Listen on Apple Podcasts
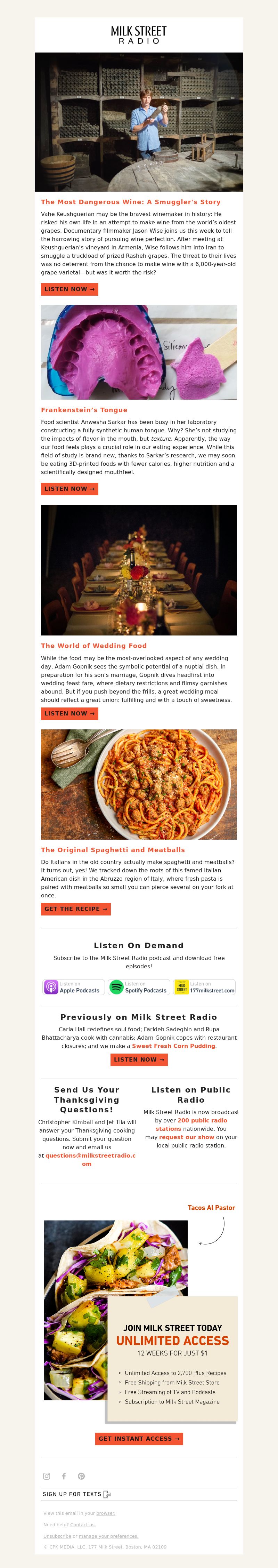 (73, 987)
